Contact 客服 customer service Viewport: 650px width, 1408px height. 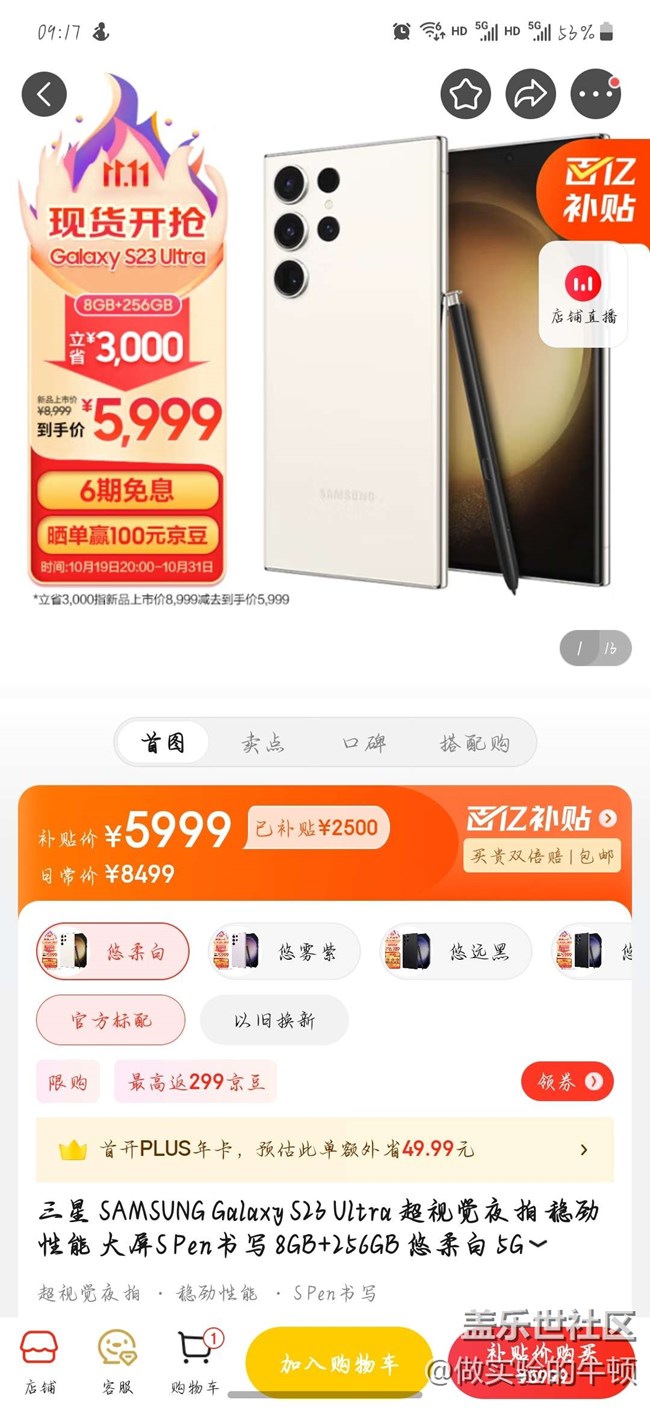pos(117,1360)
